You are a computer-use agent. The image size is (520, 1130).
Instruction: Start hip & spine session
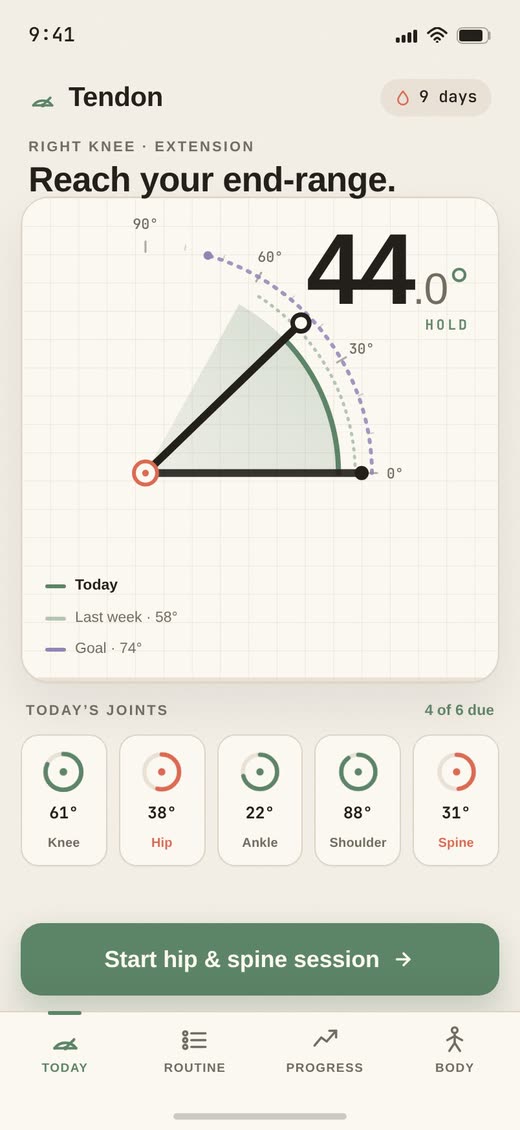(x=260, y=959)
